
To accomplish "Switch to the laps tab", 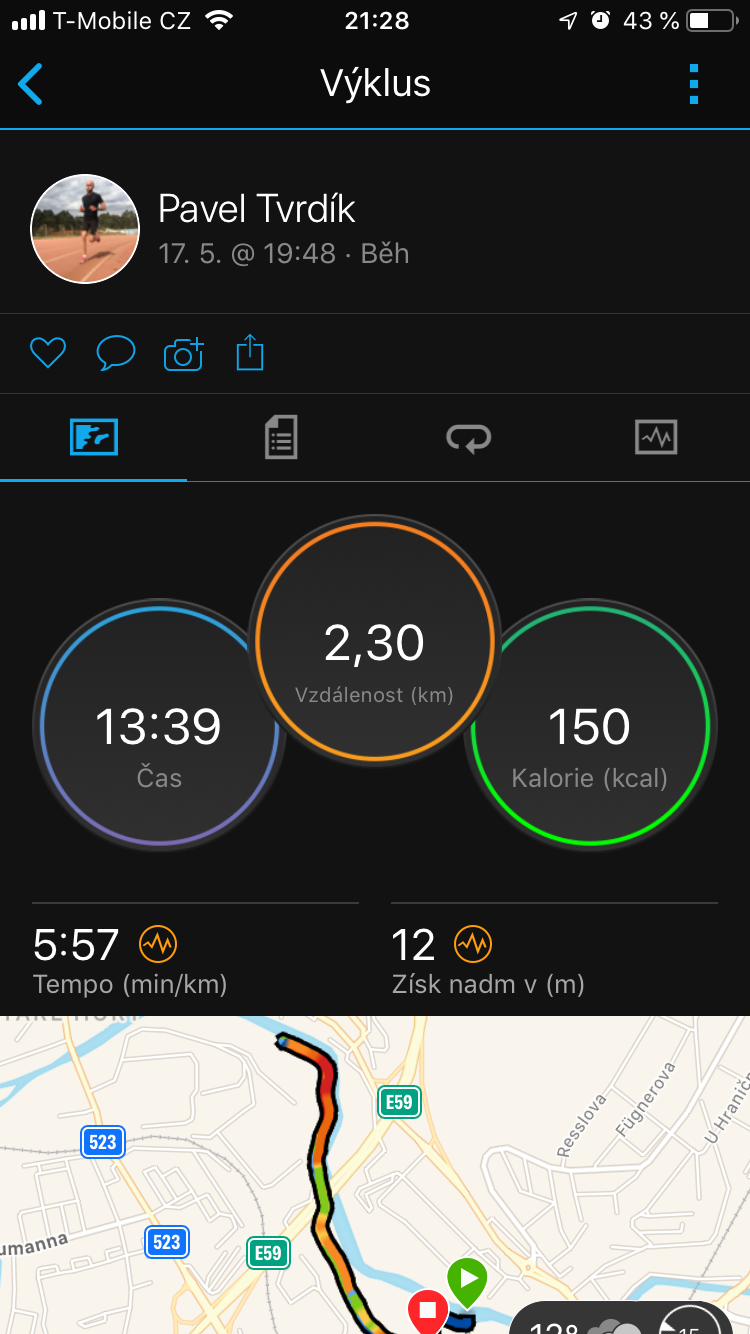I will (x=468, y=437).
